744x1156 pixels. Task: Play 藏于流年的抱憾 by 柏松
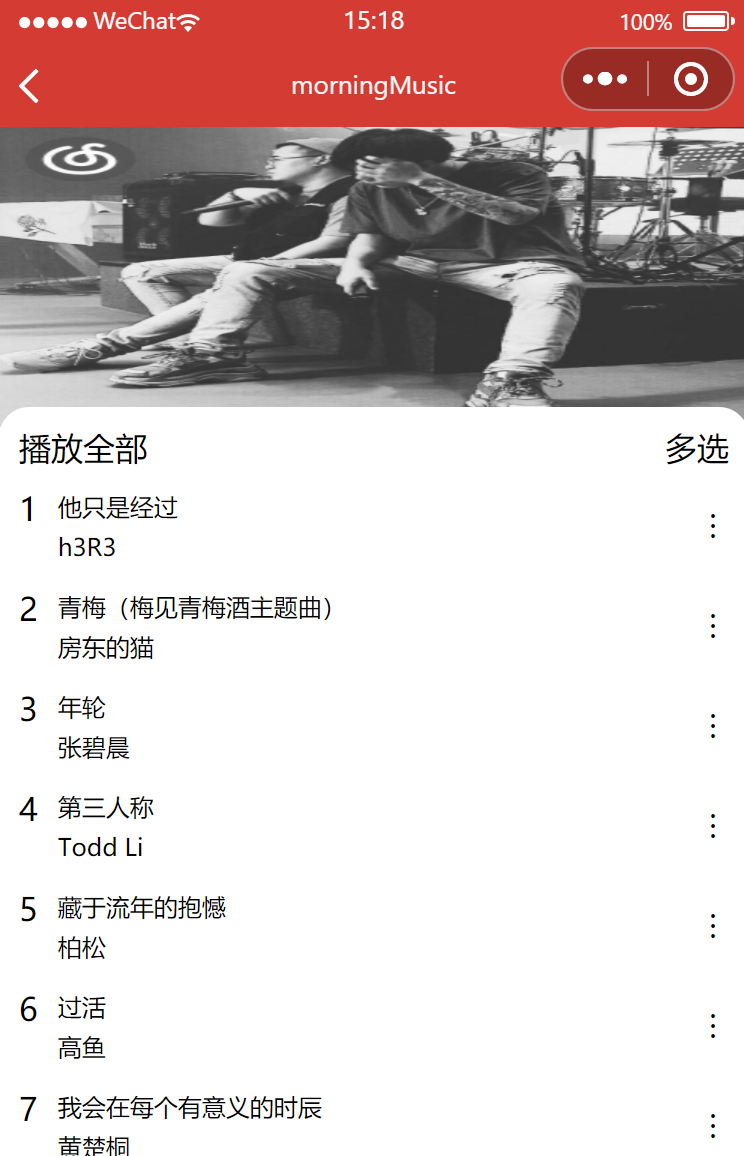coord(142,908)
